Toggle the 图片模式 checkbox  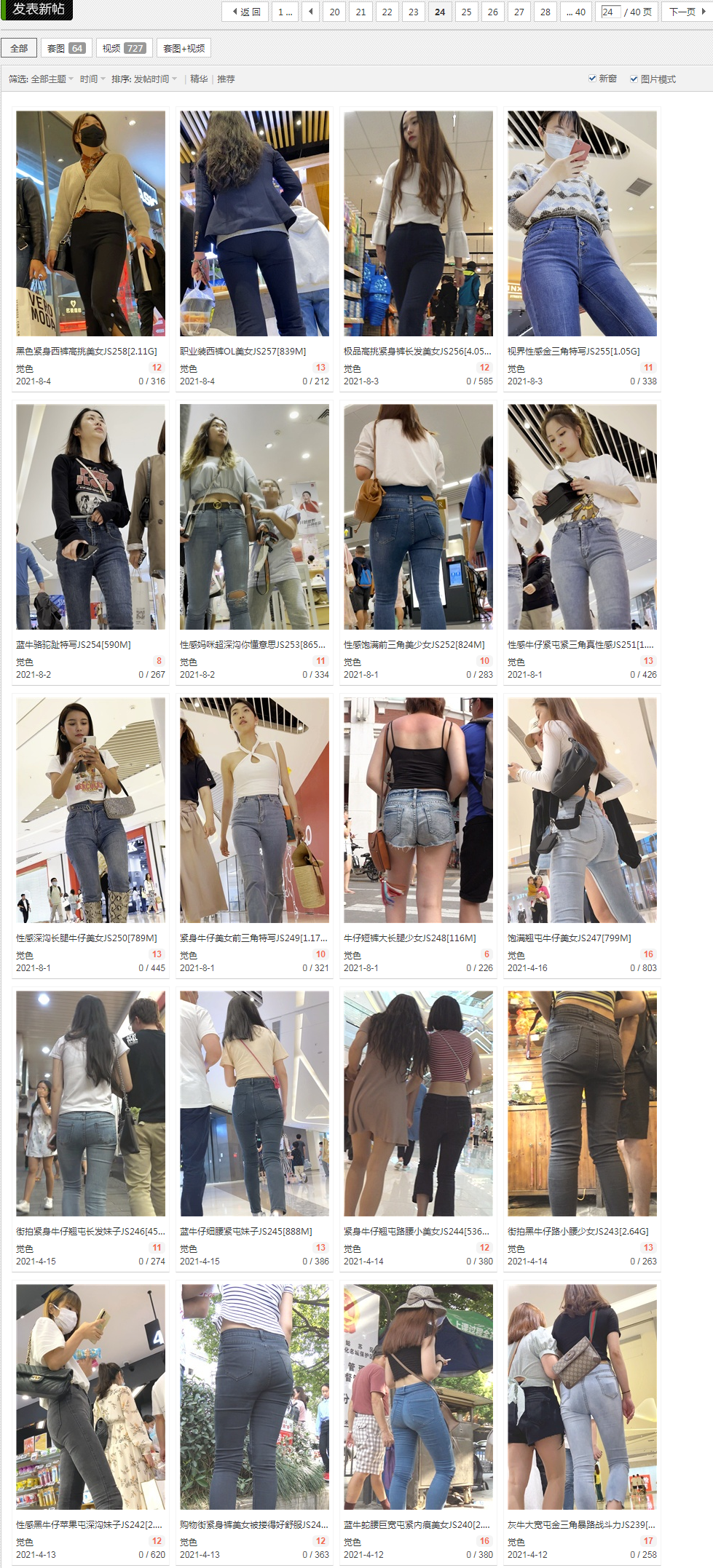click(634, 79)
